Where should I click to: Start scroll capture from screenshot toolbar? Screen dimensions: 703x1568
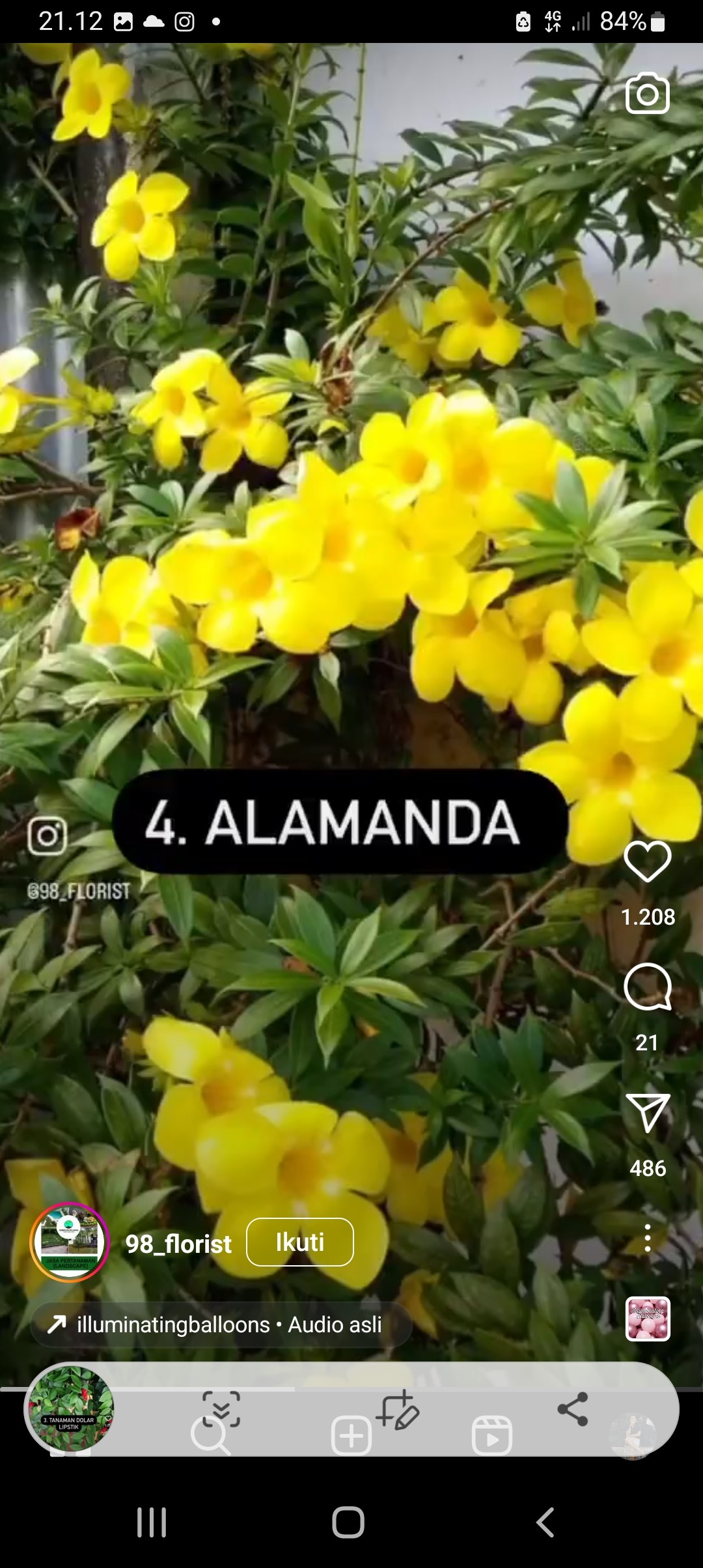pyautogui.click(x=221, y=1408)
